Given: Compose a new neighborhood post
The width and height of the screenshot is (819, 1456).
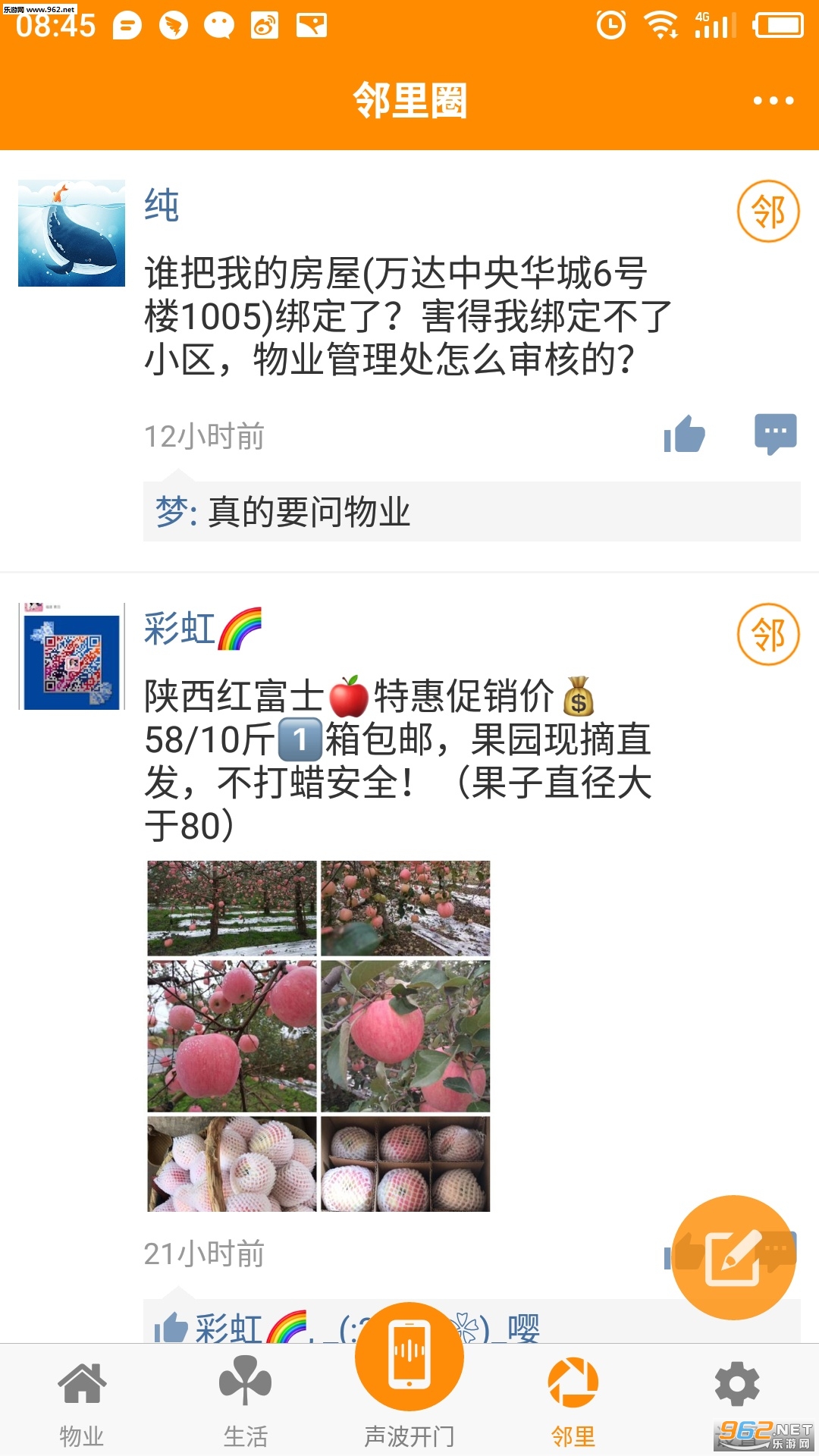Looking at the screenshot, I should (x=733, y=1257).
